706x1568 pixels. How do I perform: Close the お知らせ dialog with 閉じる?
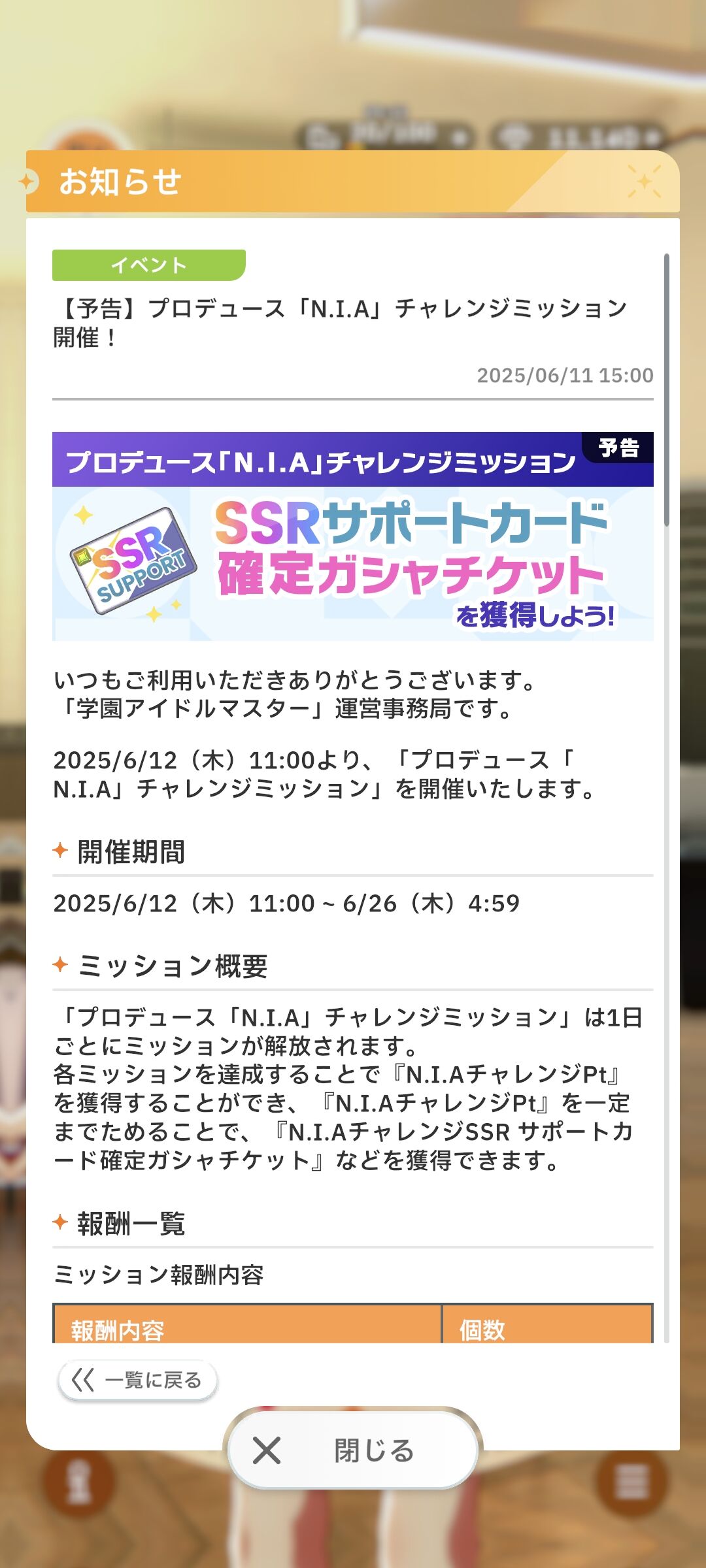[x=353, y=1450]
